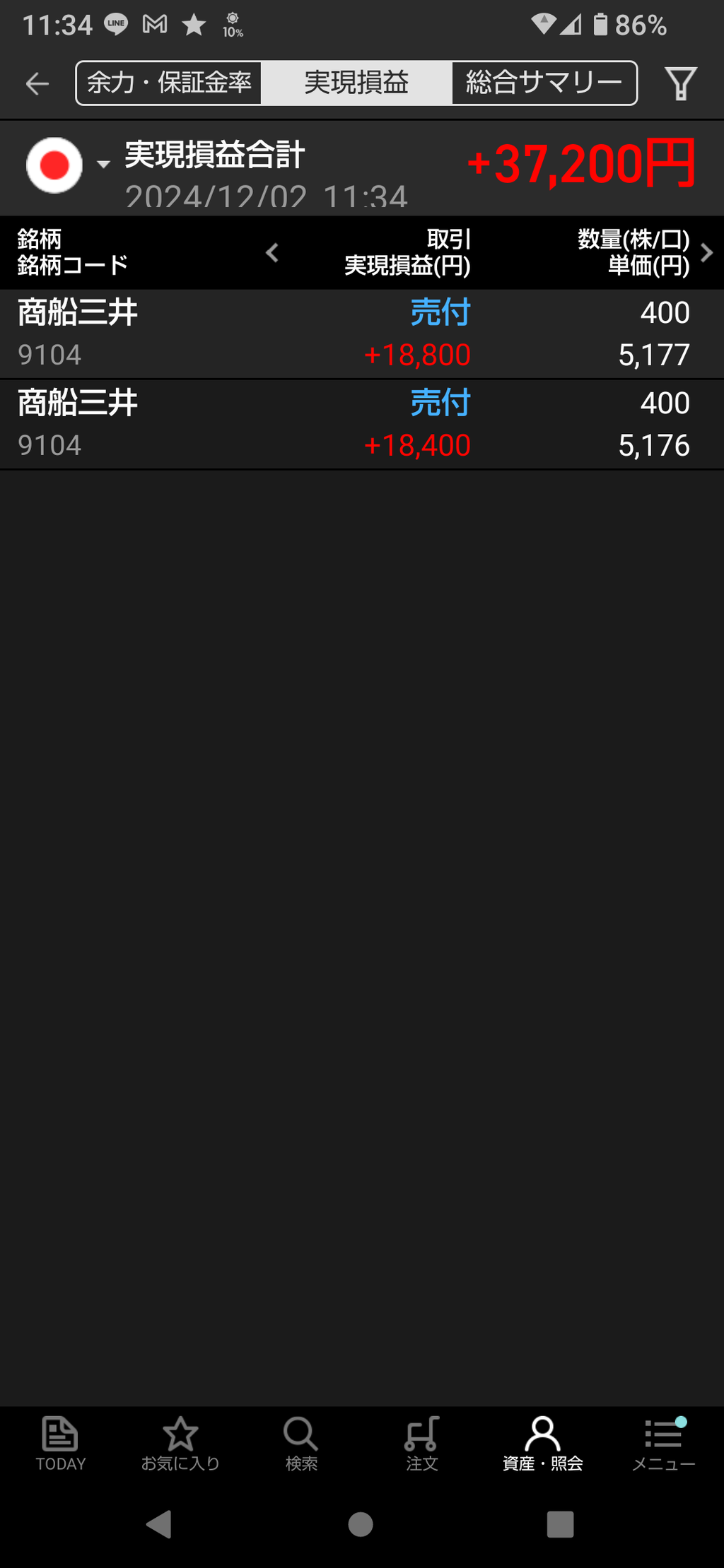Tap the system home button

click(x=361, y=1524)
